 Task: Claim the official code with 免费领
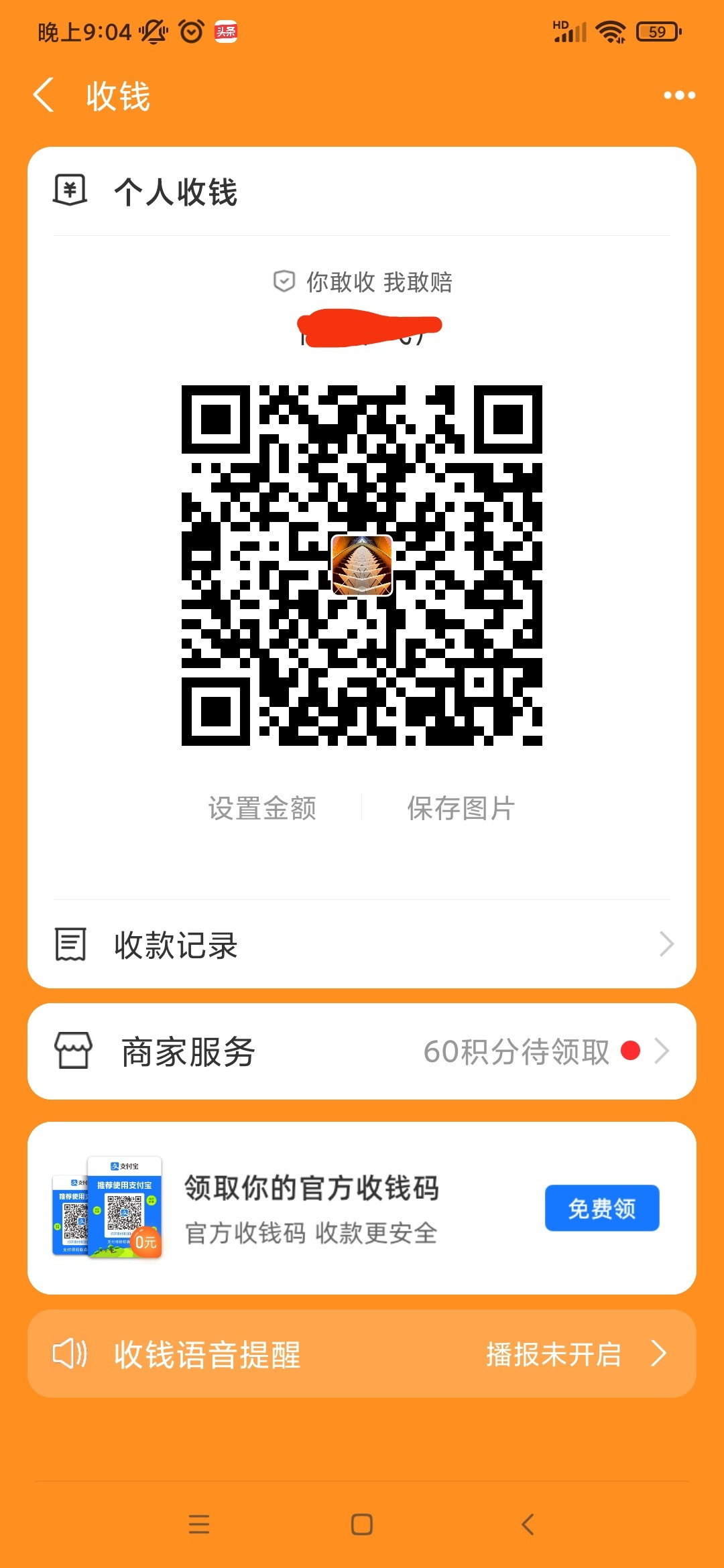pos(601,1208)
